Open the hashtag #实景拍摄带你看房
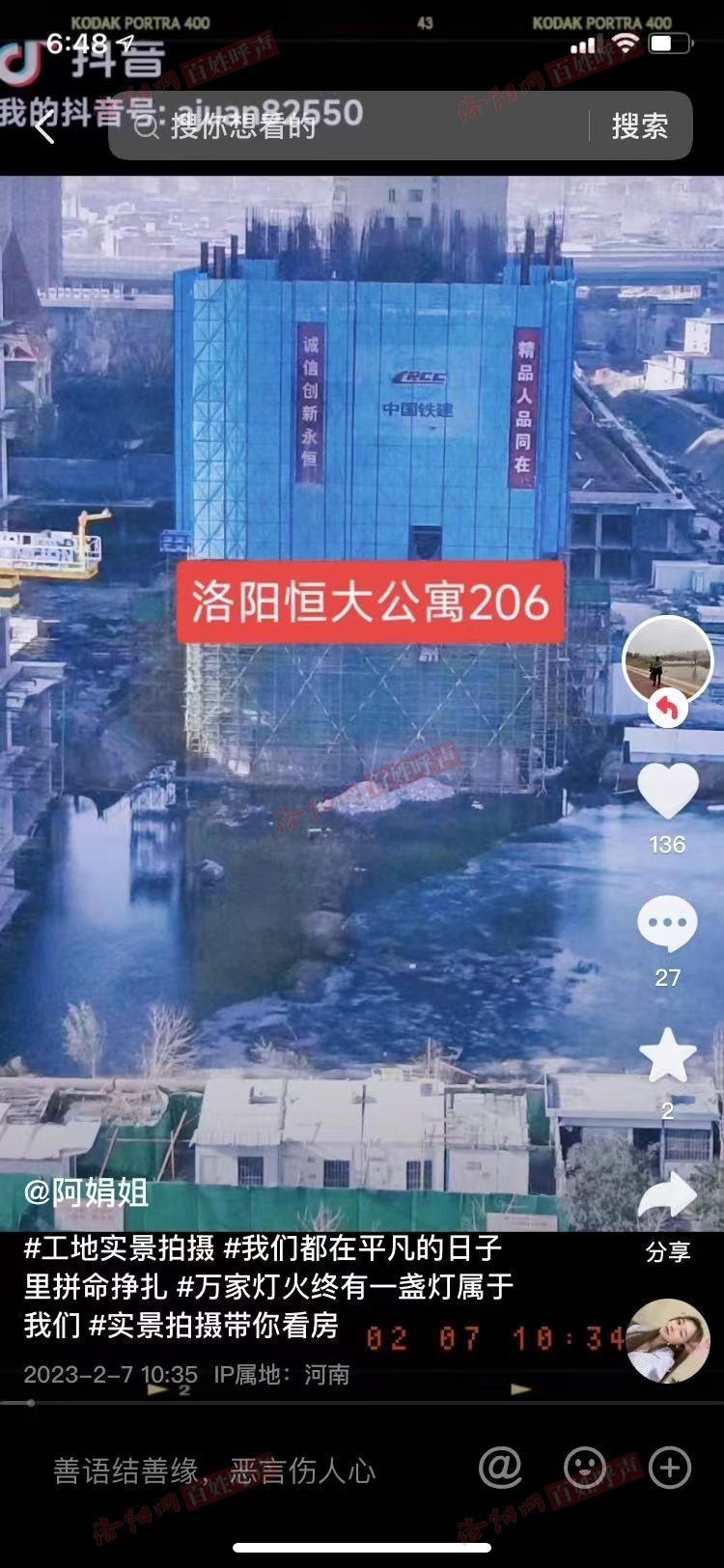The image size is (724, 1568). pyautogui.click(x=213, y=1326)
